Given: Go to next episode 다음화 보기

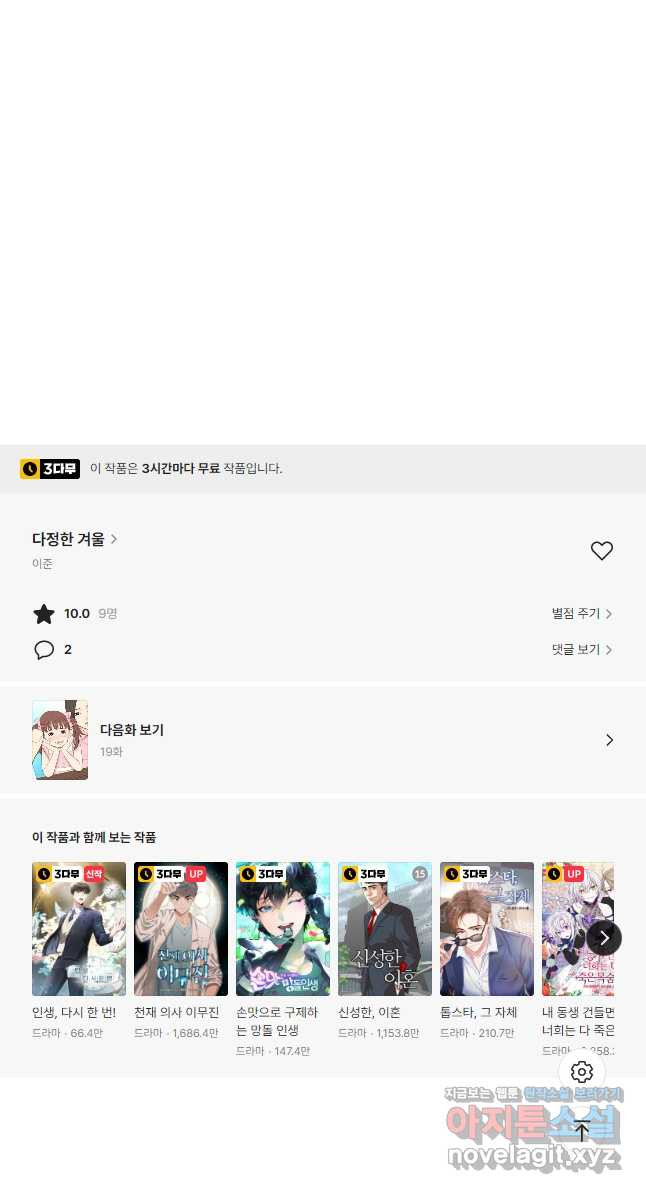Looking at the screenshot, I should click(323, 740).
